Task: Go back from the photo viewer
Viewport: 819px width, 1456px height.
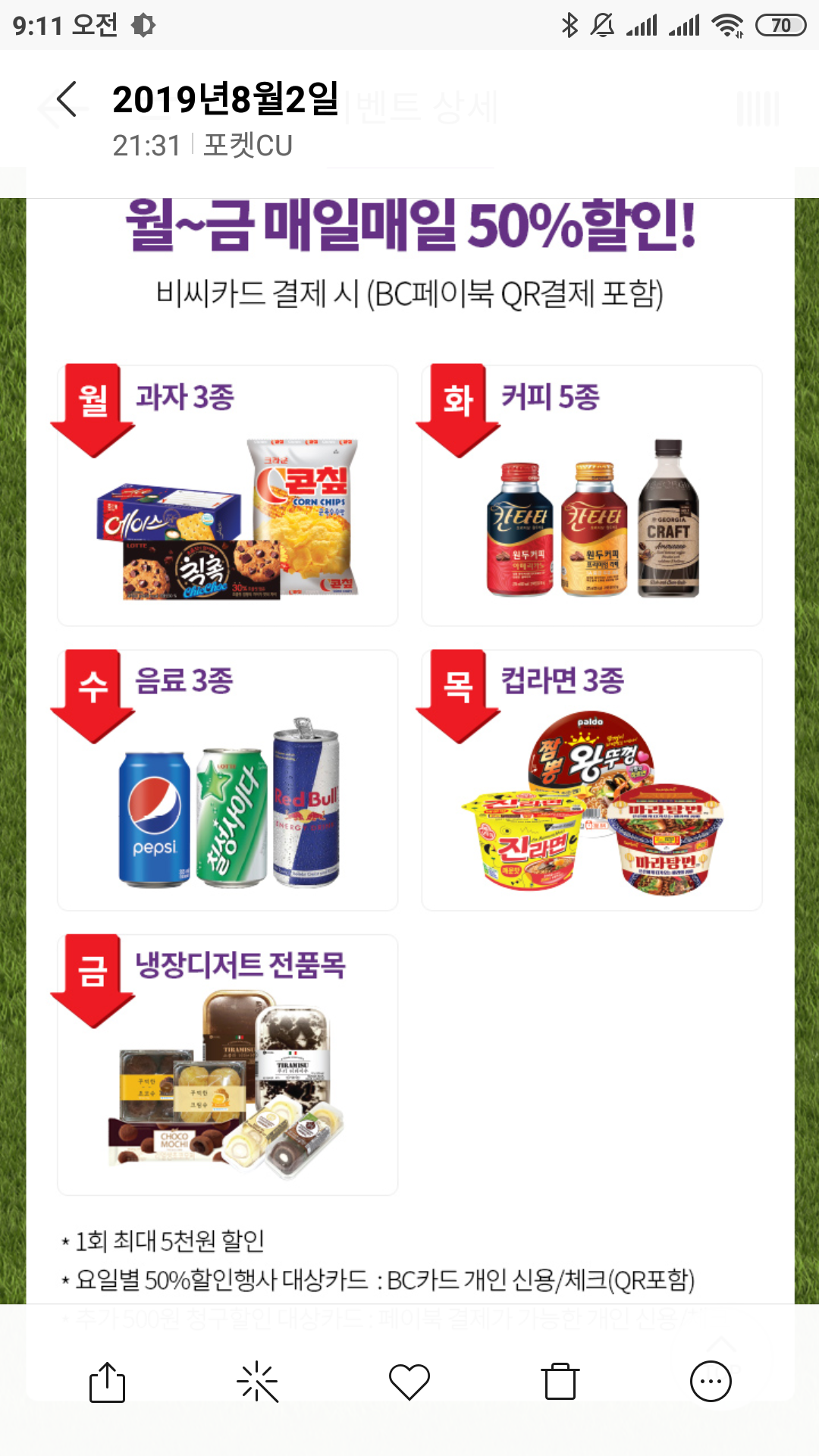Action: point(67,99)
